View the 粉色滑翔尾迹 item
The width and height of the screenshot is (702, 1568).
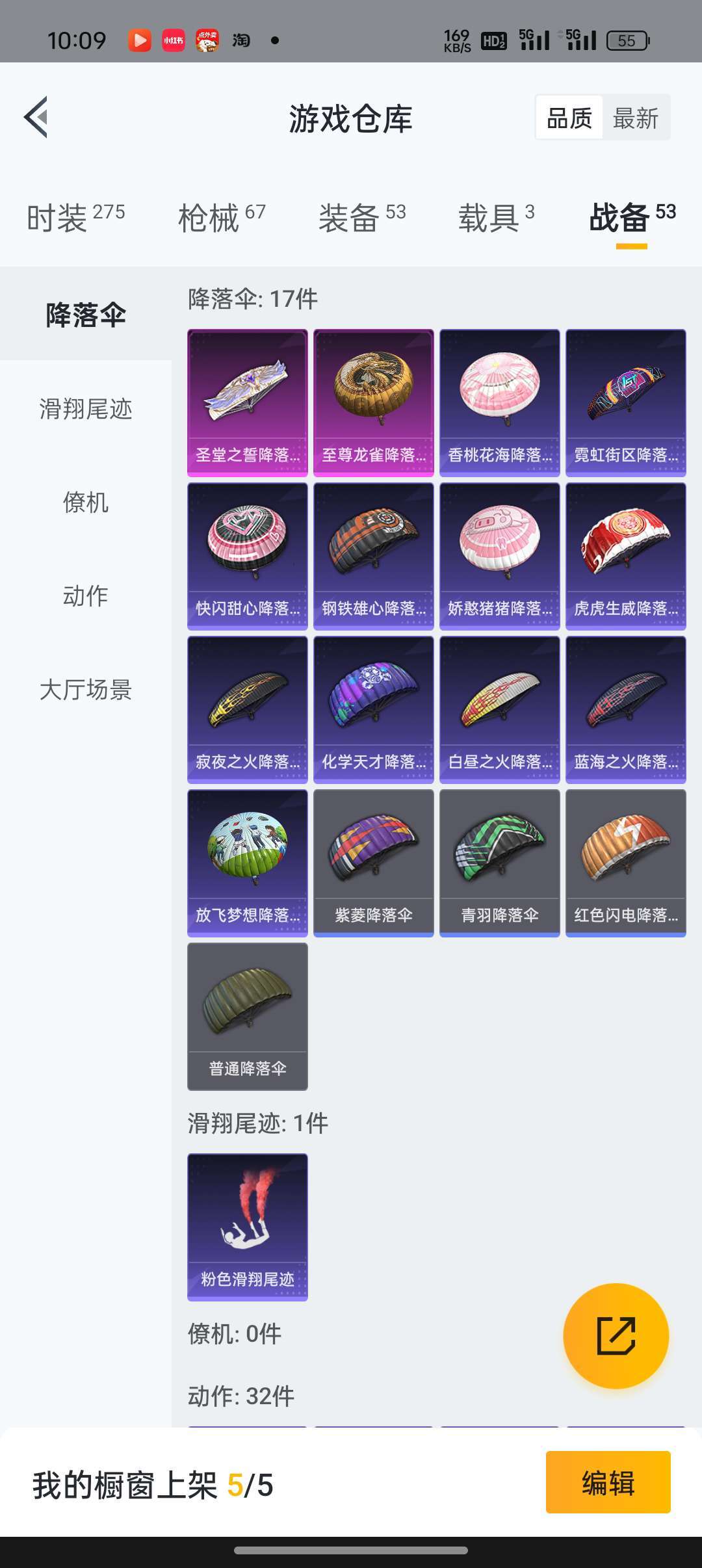248,1227
